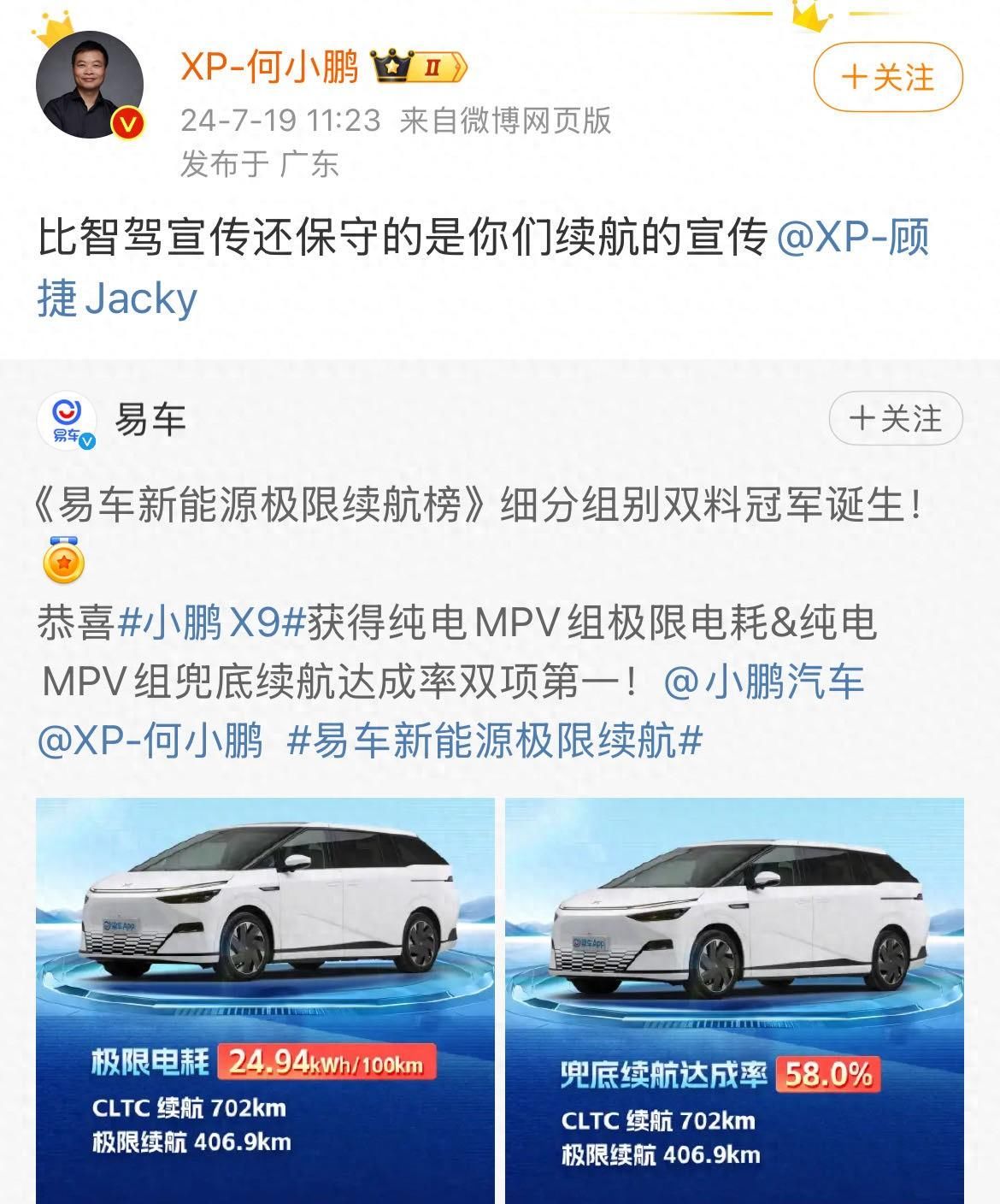Open the @XP-何小鹏 mention in repost
This screenshot has height=1204, width=1000.
click(x=150, y=741)
